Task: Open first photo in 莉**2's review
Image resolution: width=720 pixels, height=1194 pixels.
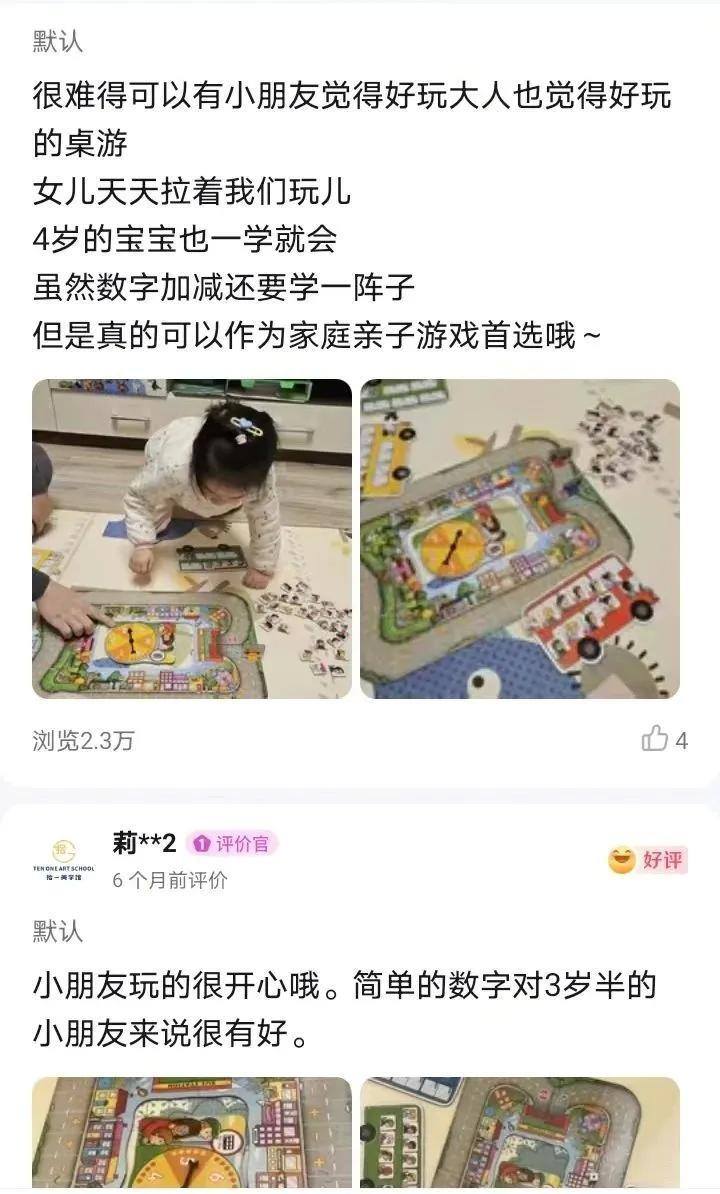Action: [192, 1134]
